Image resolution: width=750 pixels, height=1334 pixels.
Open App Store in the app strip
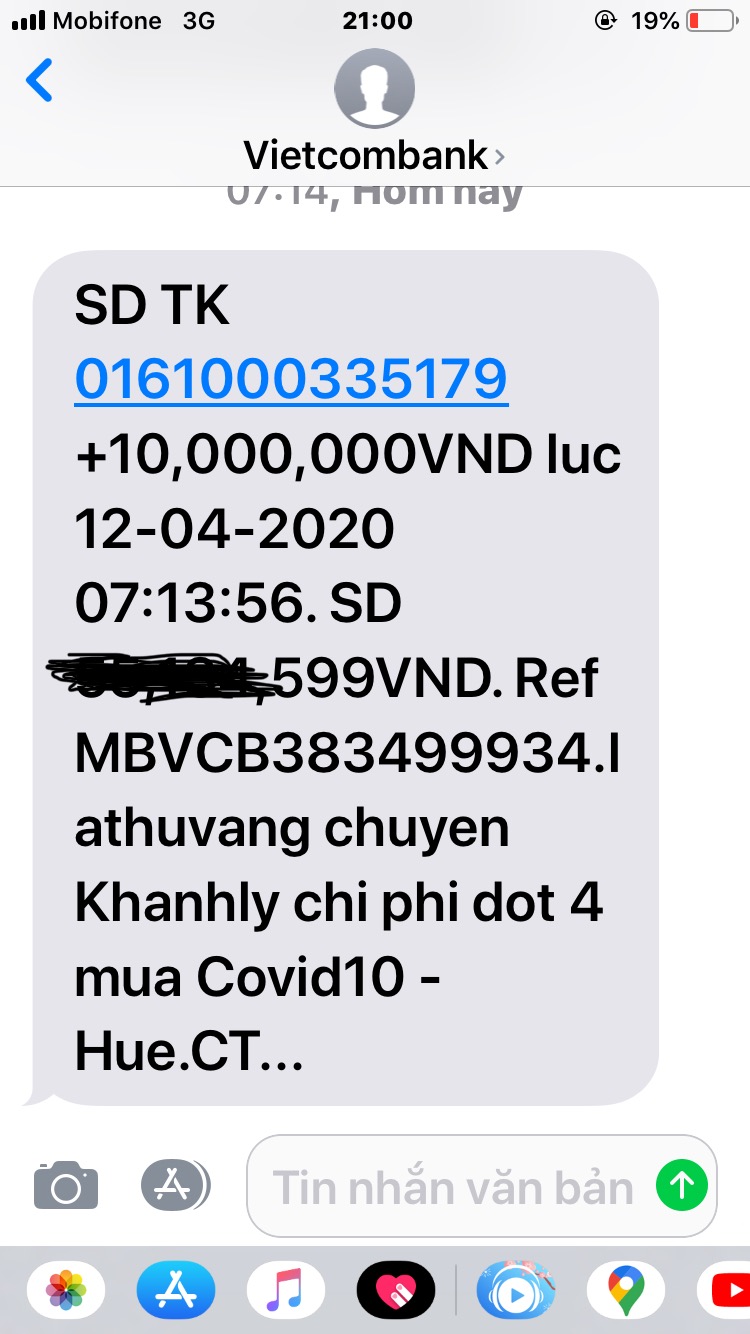[176, 1290]
